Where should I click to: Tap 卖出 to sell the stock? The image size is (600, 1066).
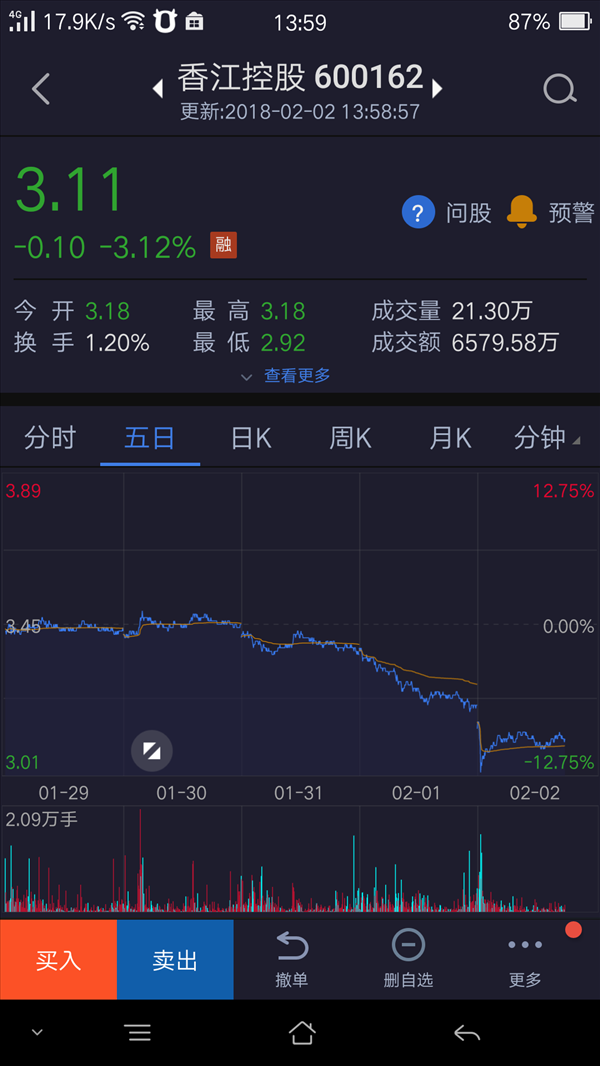[x=175, y=959]
